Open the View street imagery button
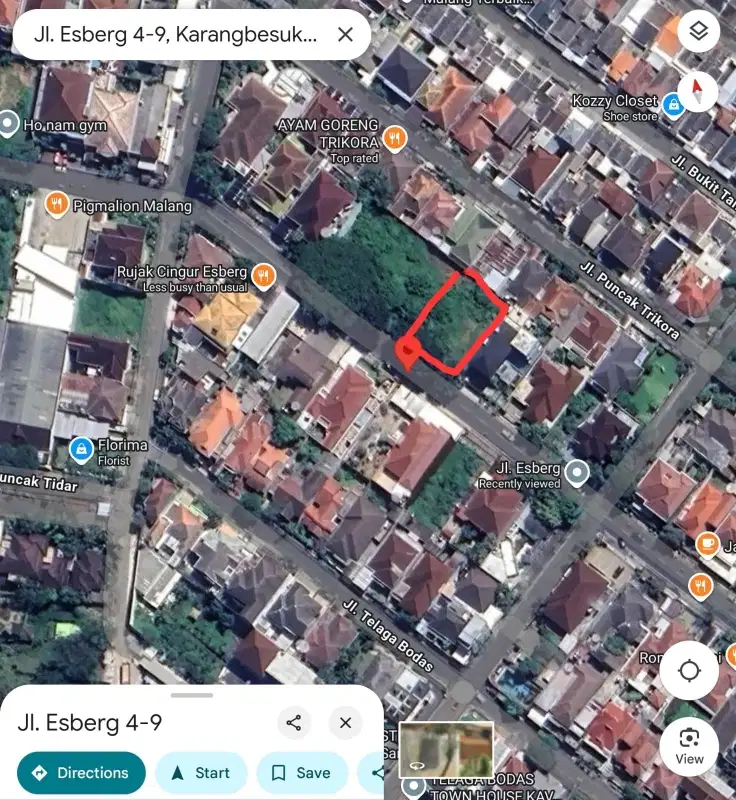The height and width of the screenshot is (800, 736). (x=689, y=745)
